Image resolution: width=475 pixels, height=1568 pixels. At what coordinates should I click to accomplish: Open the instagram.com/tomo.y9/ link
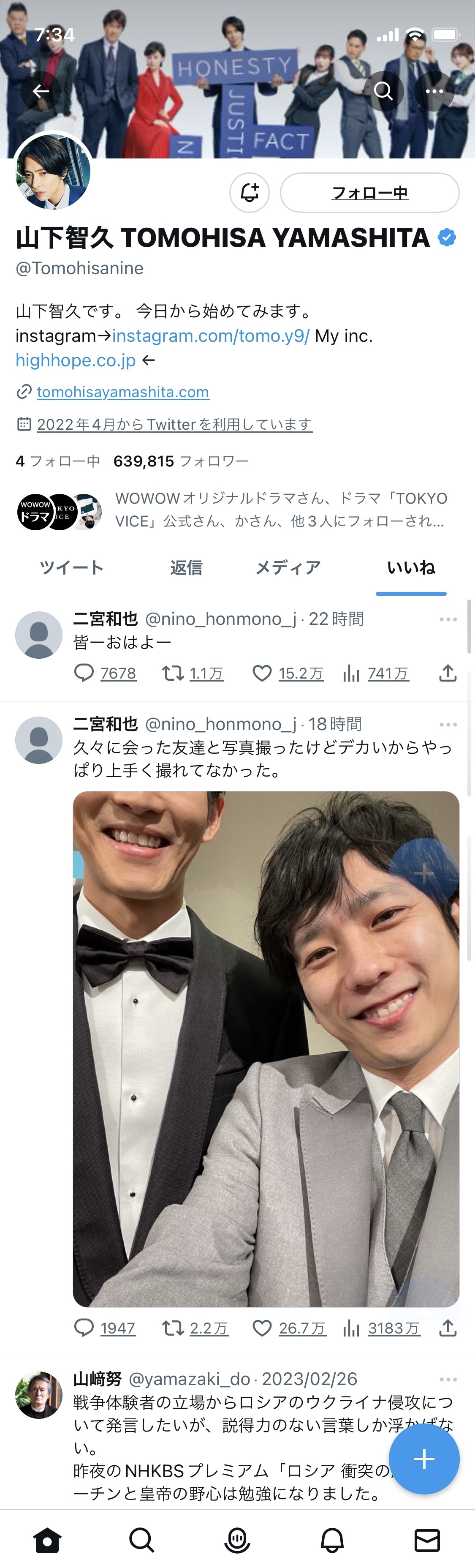[x=210, y=336]
